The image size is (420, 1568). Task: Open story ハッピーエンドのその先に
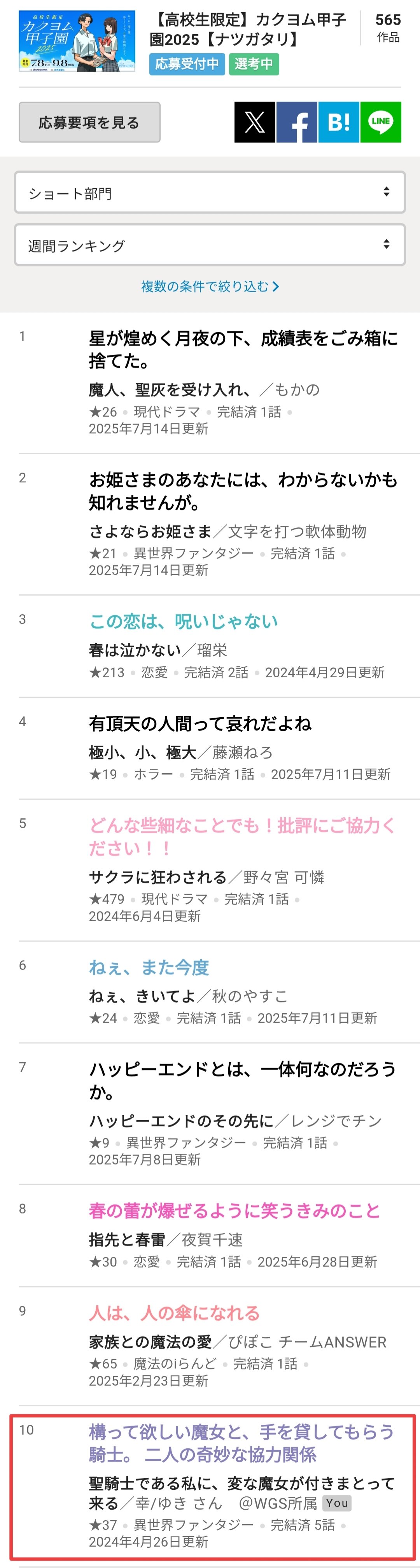tap(181, 1121)
